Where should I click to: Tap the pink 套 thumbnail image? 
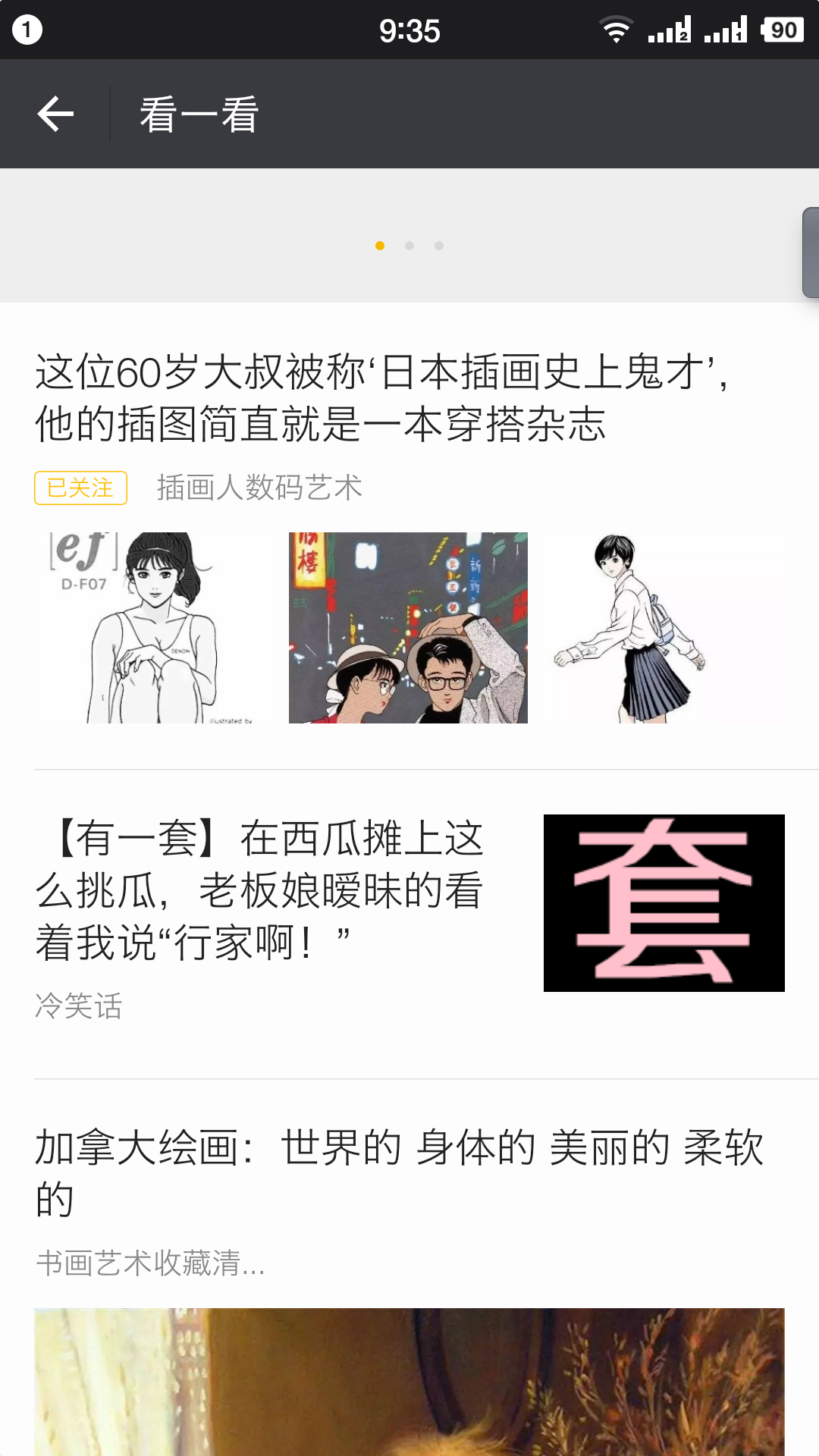tap(664, 902)
